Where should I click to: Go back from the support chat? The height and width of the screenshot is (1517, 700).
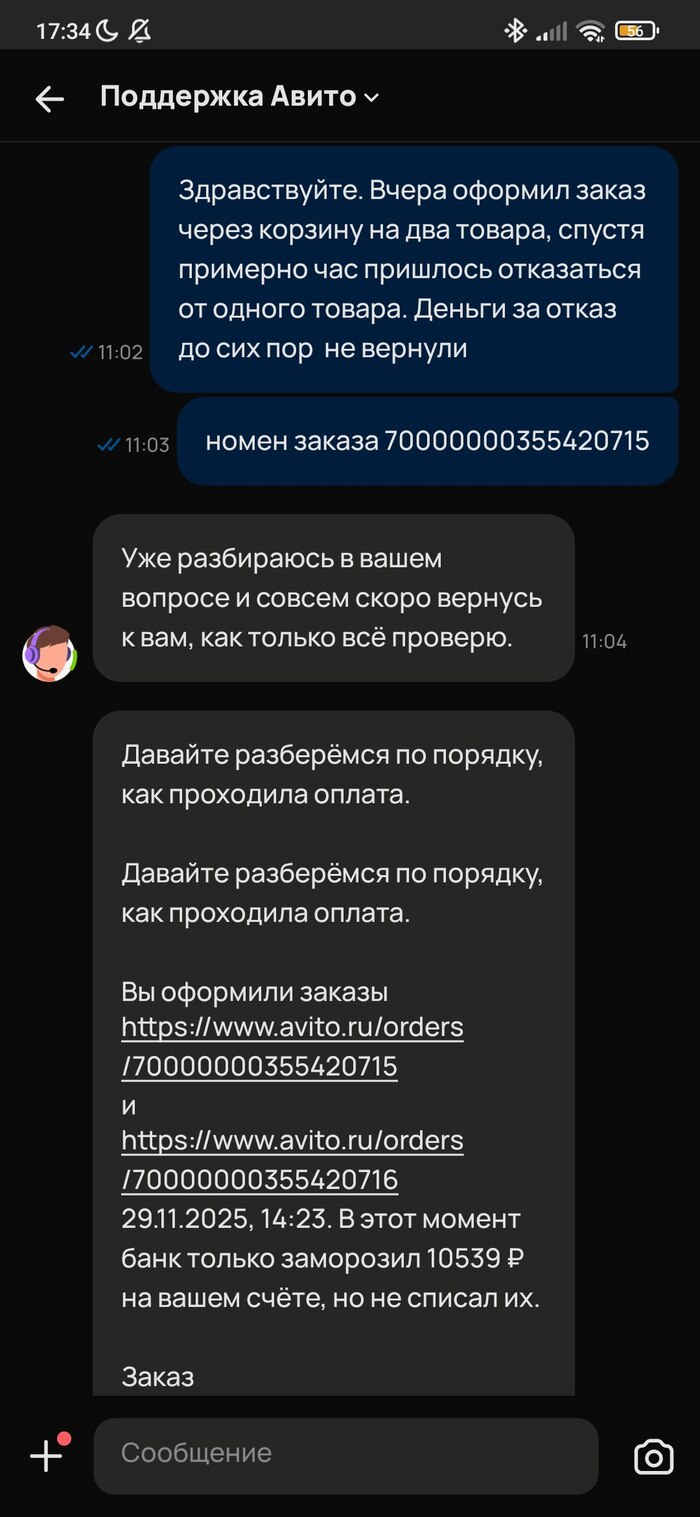pos(49,98)
